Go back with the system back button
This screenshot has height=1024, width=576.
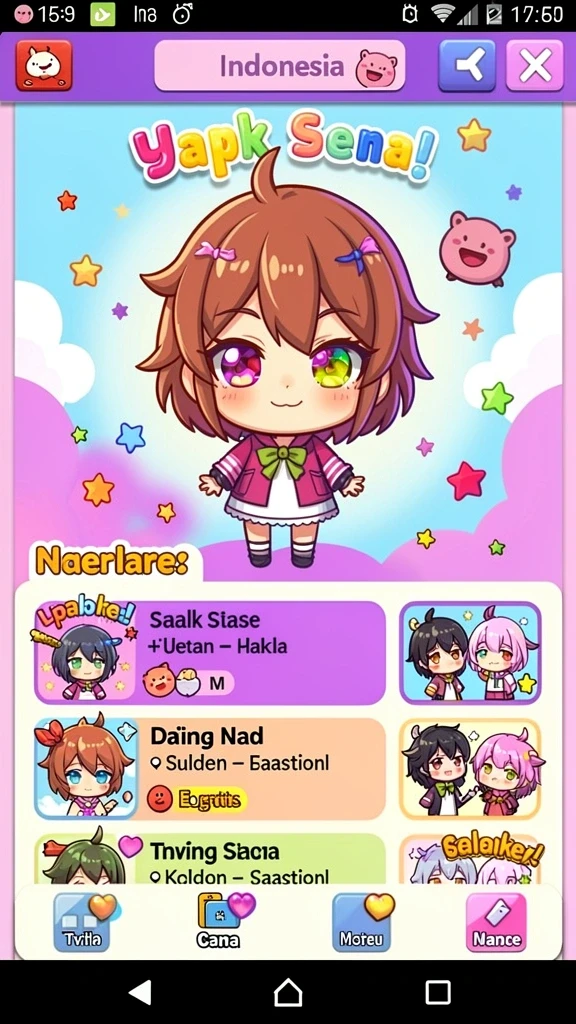tap(140, 991)
